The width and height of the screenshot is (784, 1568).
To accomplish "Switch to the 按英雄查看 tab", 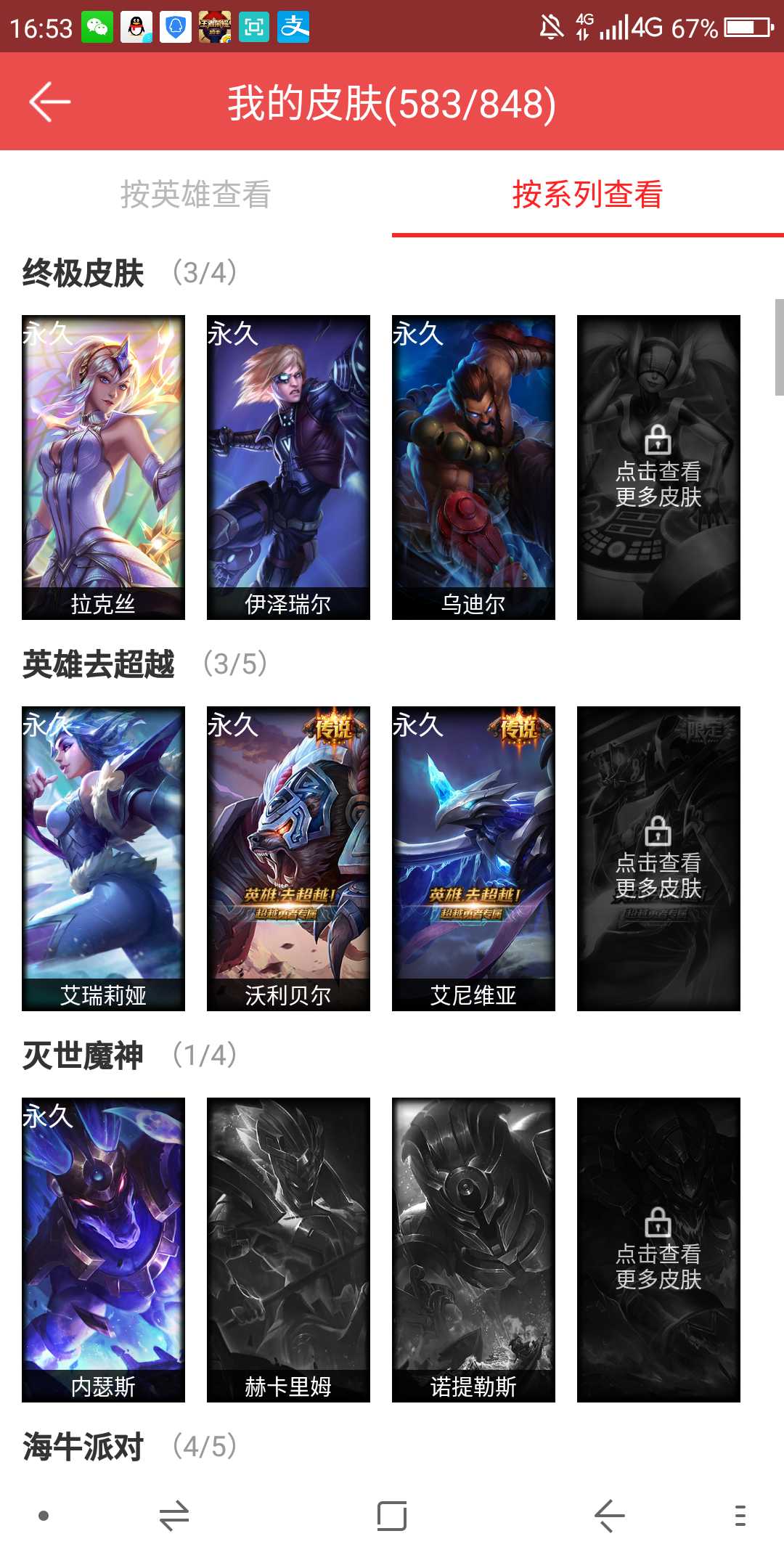I will point(196,195).
